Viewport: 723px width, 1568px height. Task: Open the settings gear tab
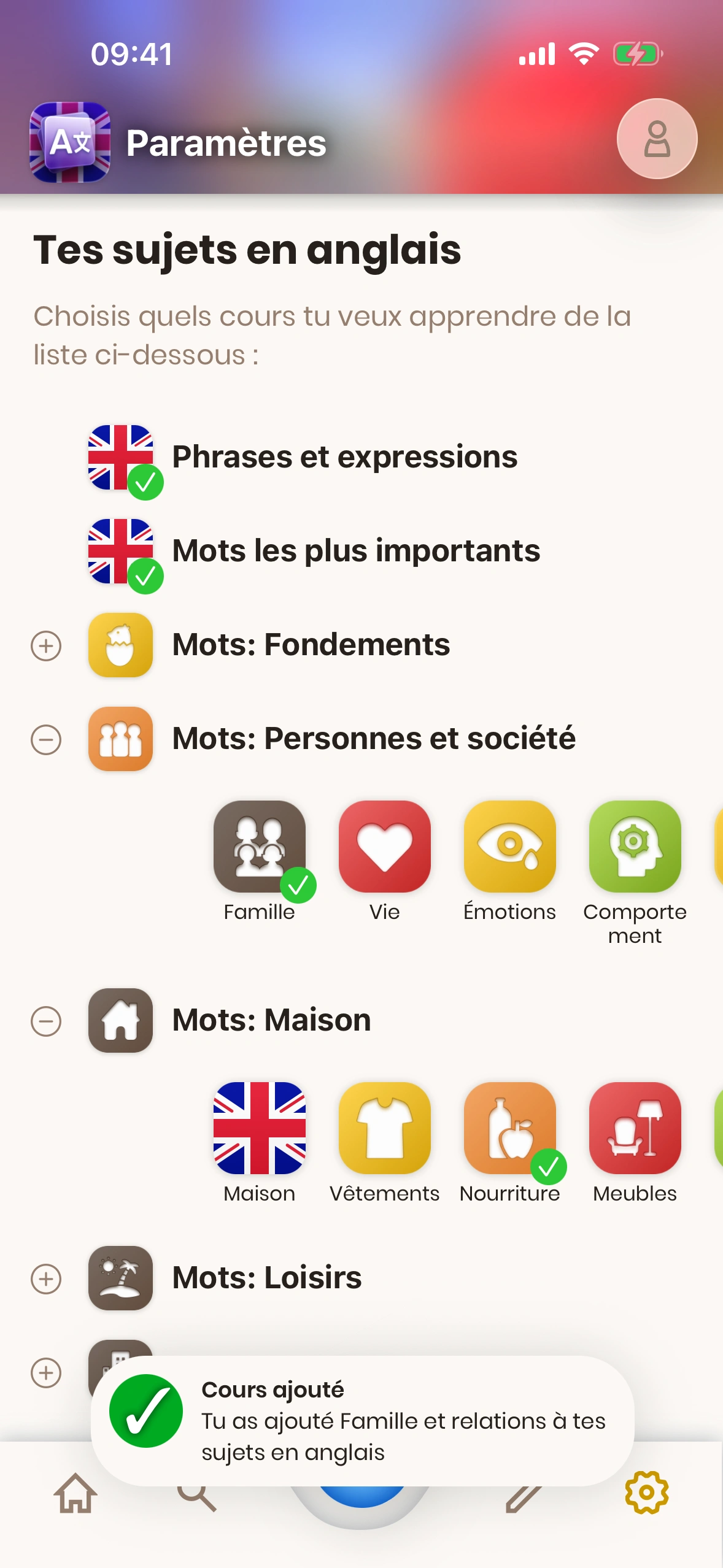[646, 1493]
